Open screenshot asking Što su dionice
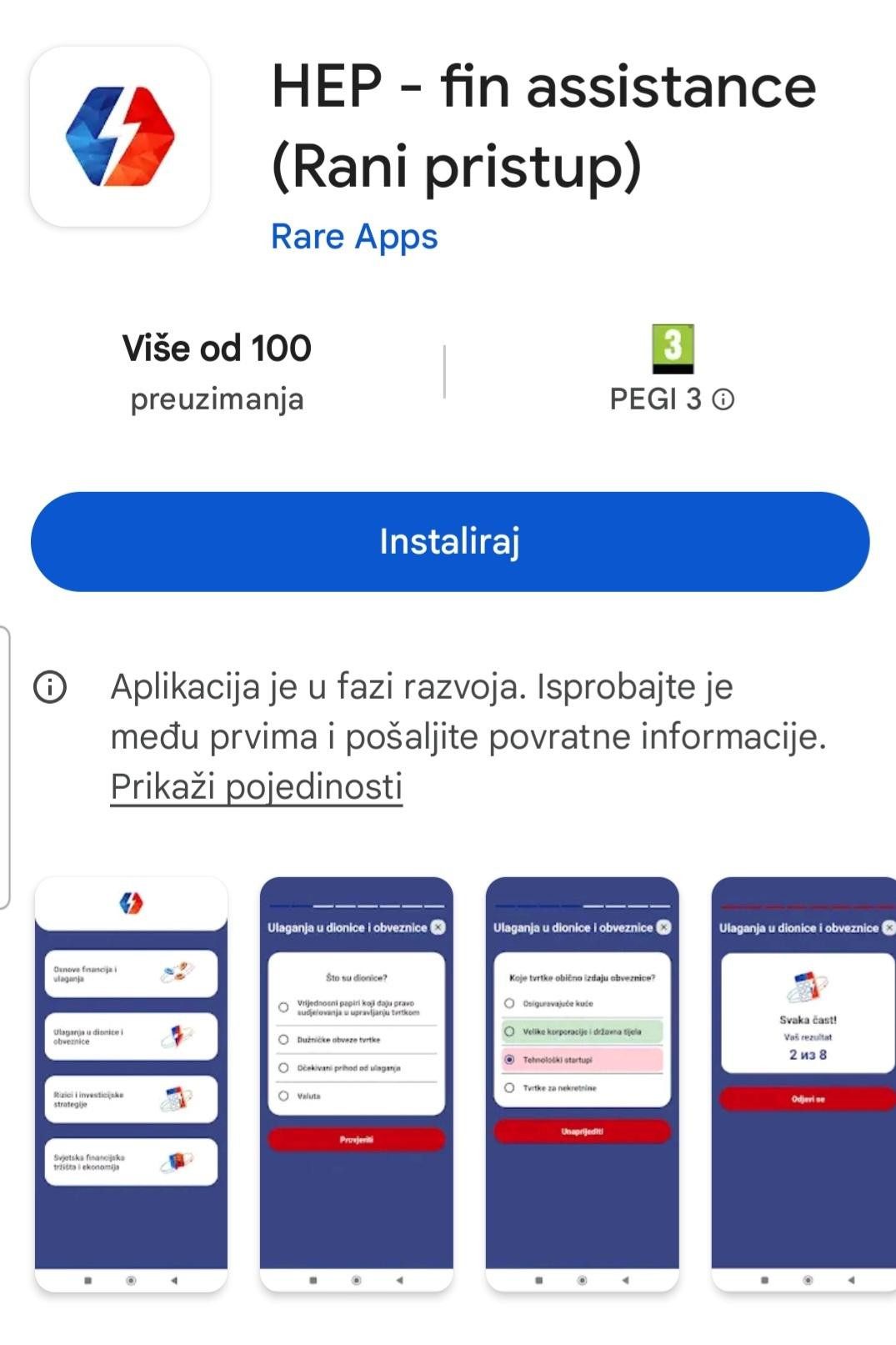This screenshot has width=896, height=1345. 356,1082
